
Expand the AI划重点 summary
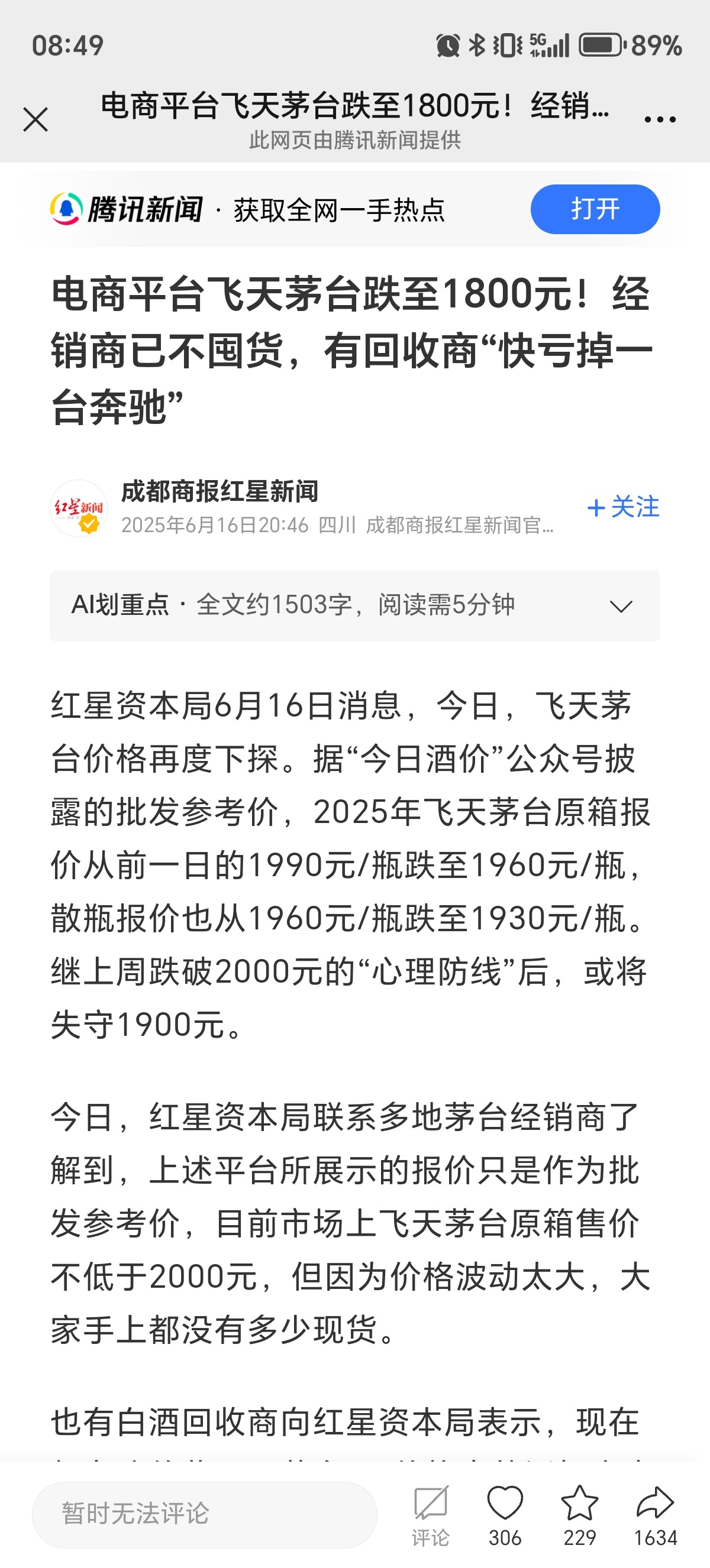pos(354,605)
